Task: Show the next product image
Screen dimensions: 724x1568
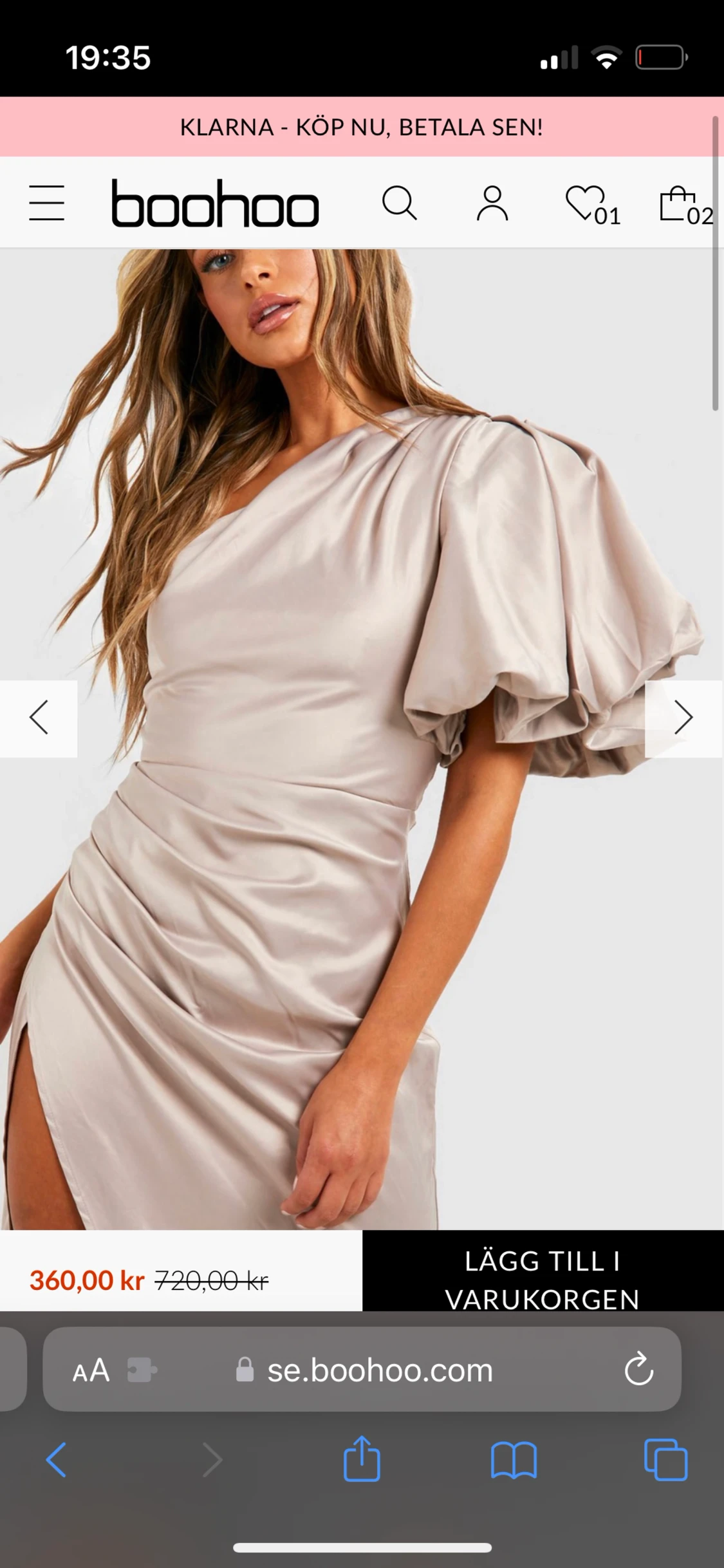Action: pyautogui.click(x=683, y=718)
